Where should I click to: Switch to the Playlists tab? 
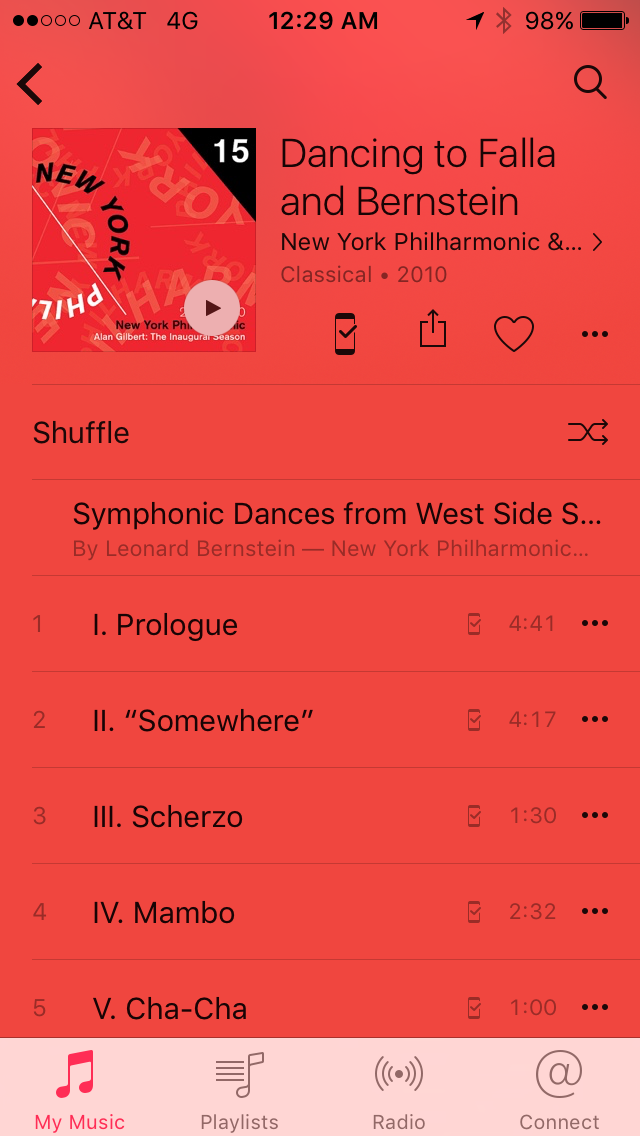pyautogui.click(x=240, y=1090)
